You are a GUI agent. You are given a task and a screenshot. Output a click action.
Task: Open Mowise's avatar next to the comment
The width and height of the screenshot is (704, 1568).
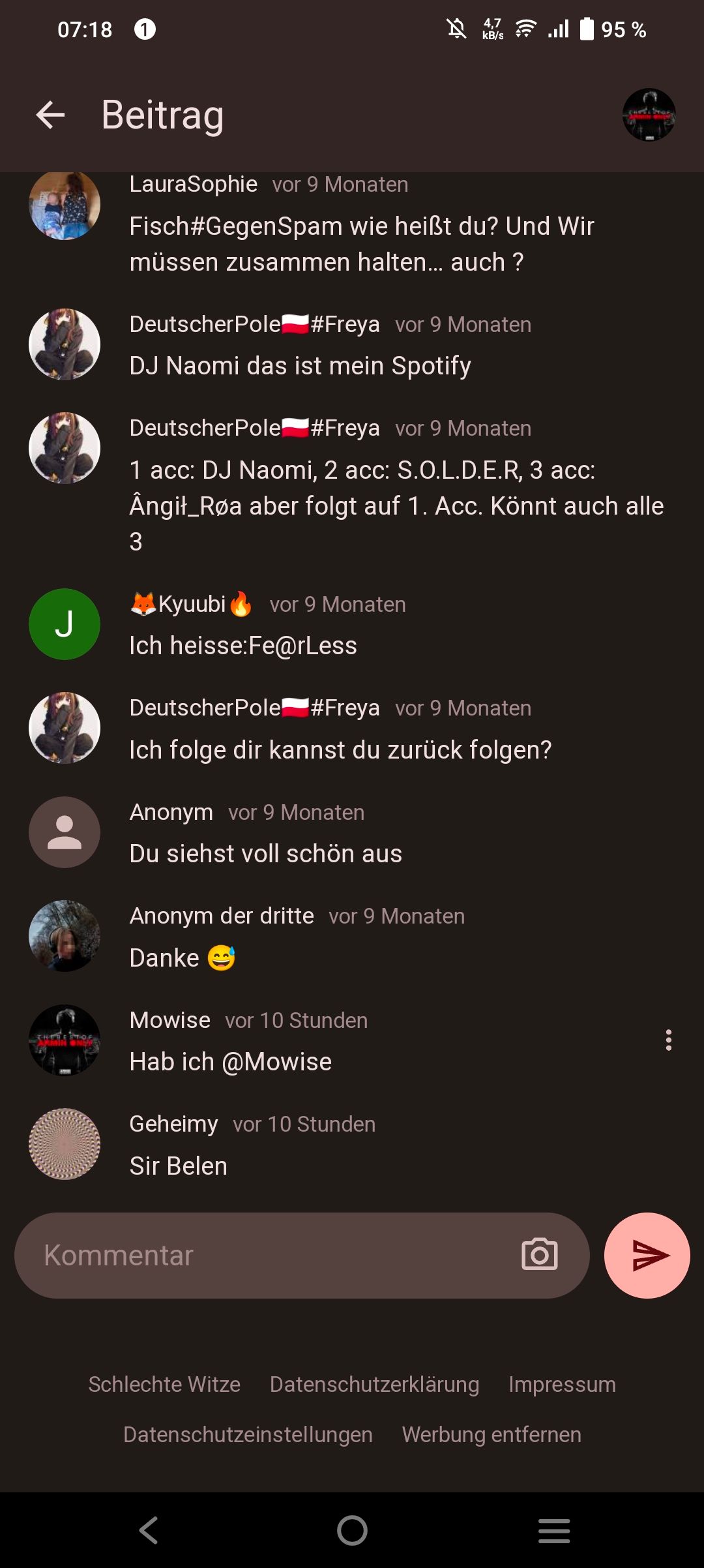65,1040
